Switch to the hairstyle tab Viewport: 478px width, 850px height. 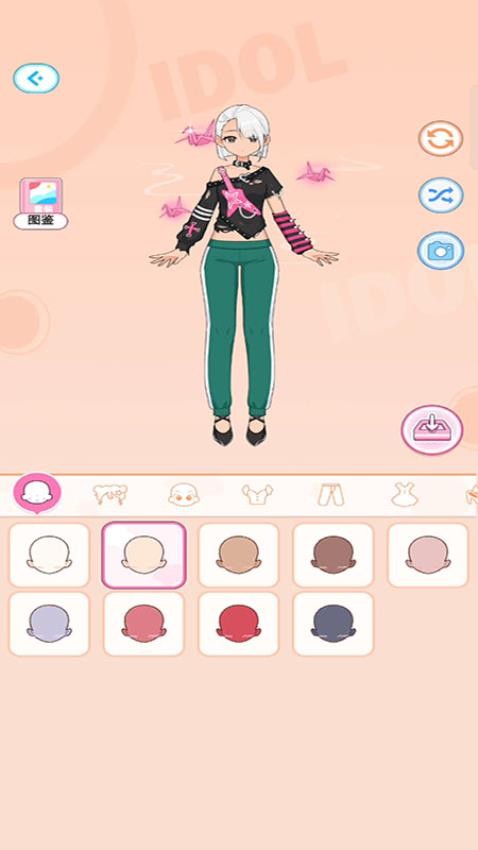tap(110, 494)
